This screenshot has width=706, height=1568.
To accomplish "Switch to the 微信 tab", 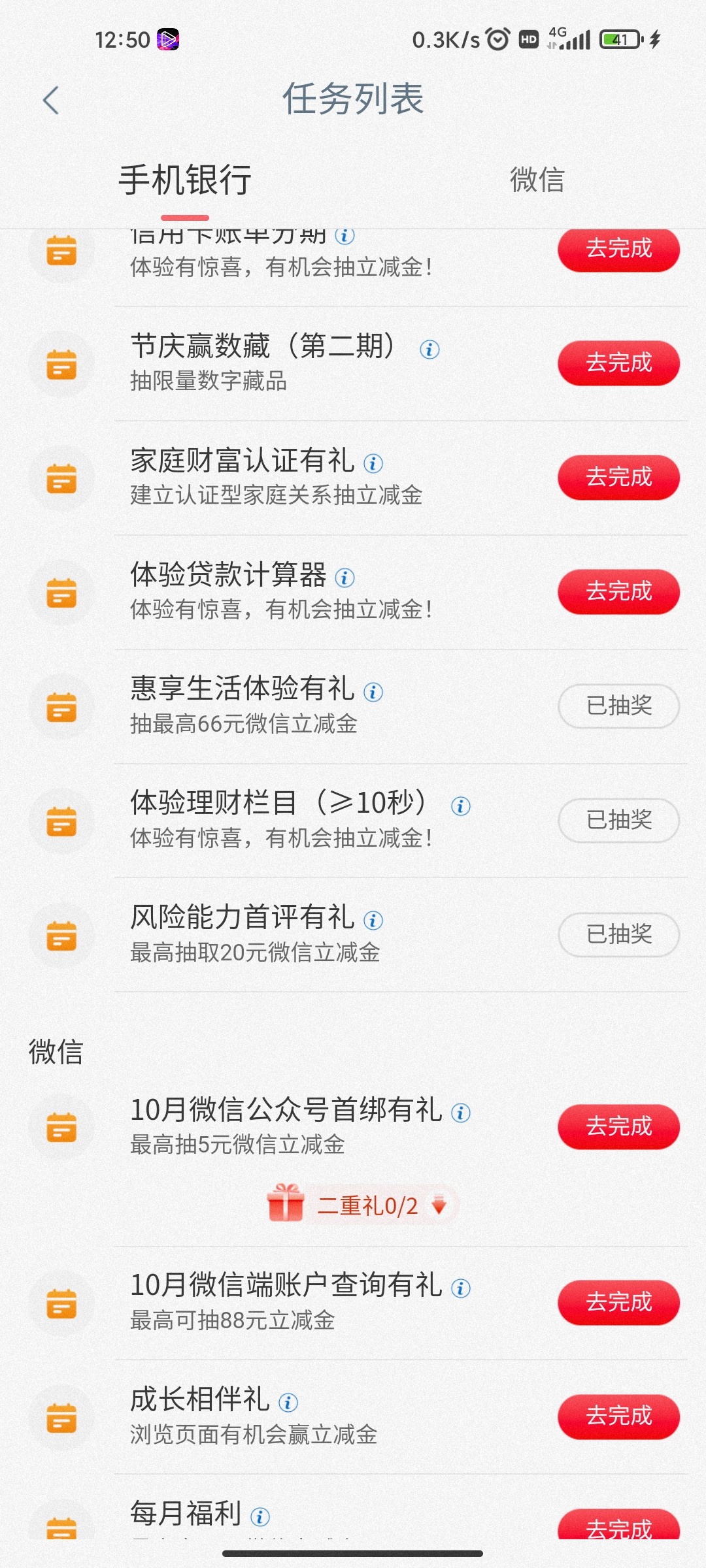I will pos(537,180).
